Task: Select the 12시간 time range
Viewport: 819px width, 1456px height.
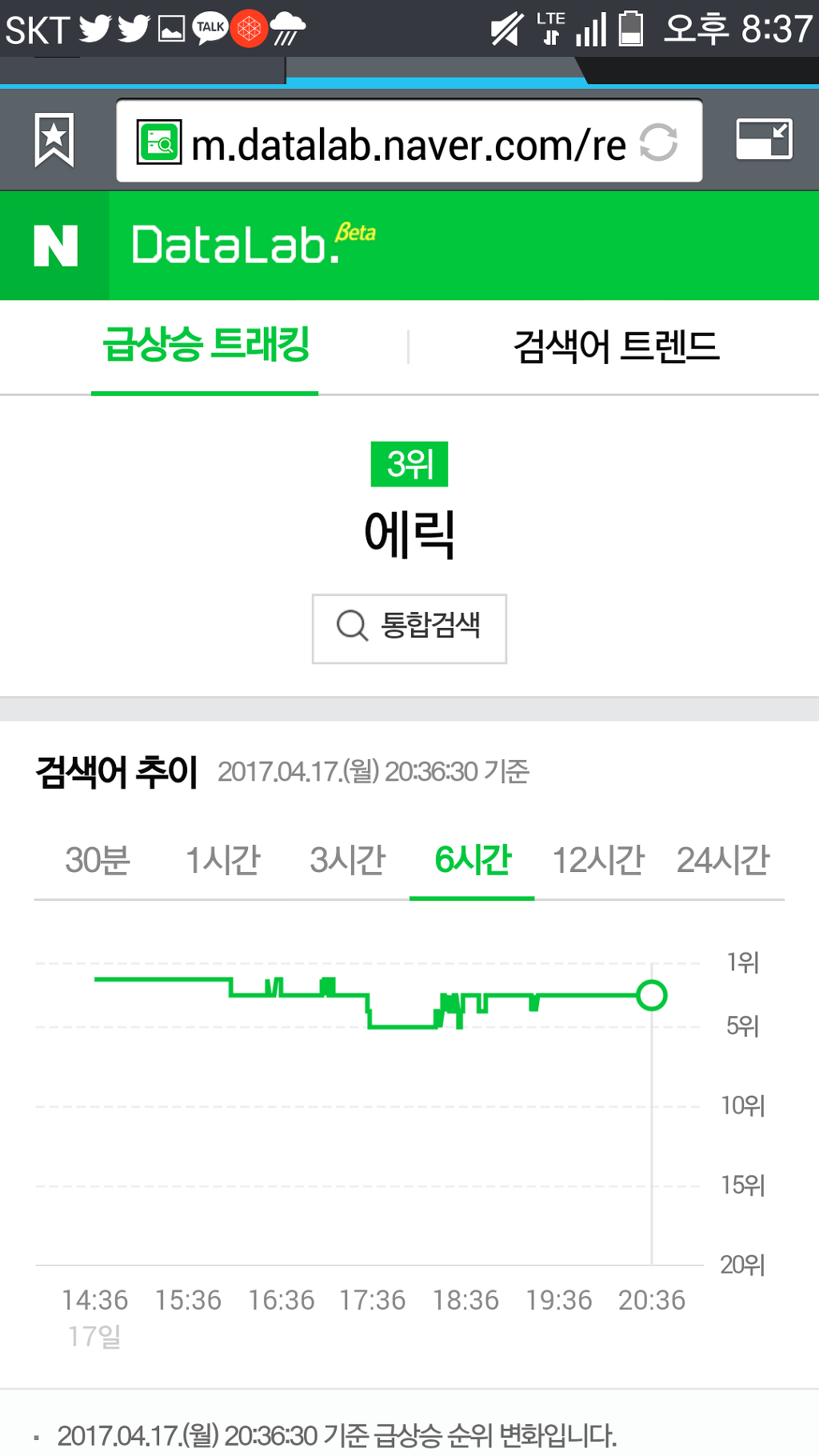Action: (x=597, y=861)
